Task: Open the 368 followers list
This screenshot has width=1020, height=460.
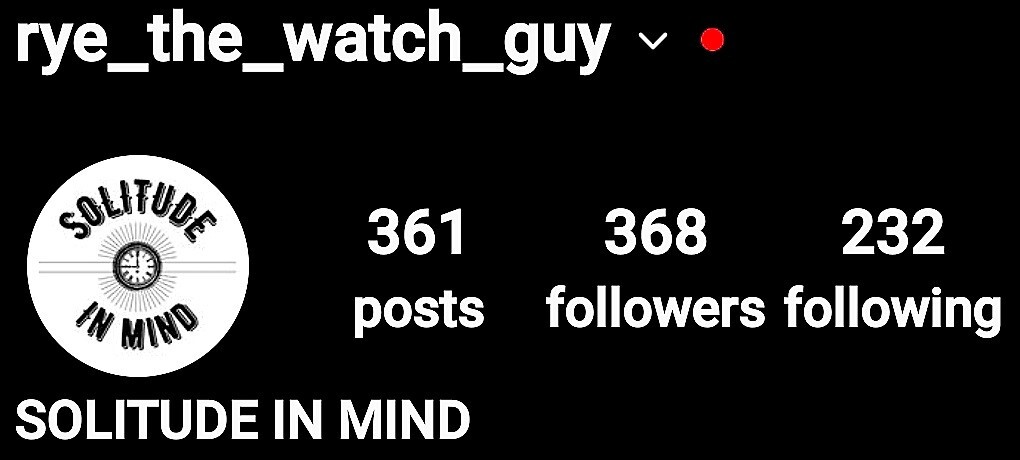Action: 655,269
